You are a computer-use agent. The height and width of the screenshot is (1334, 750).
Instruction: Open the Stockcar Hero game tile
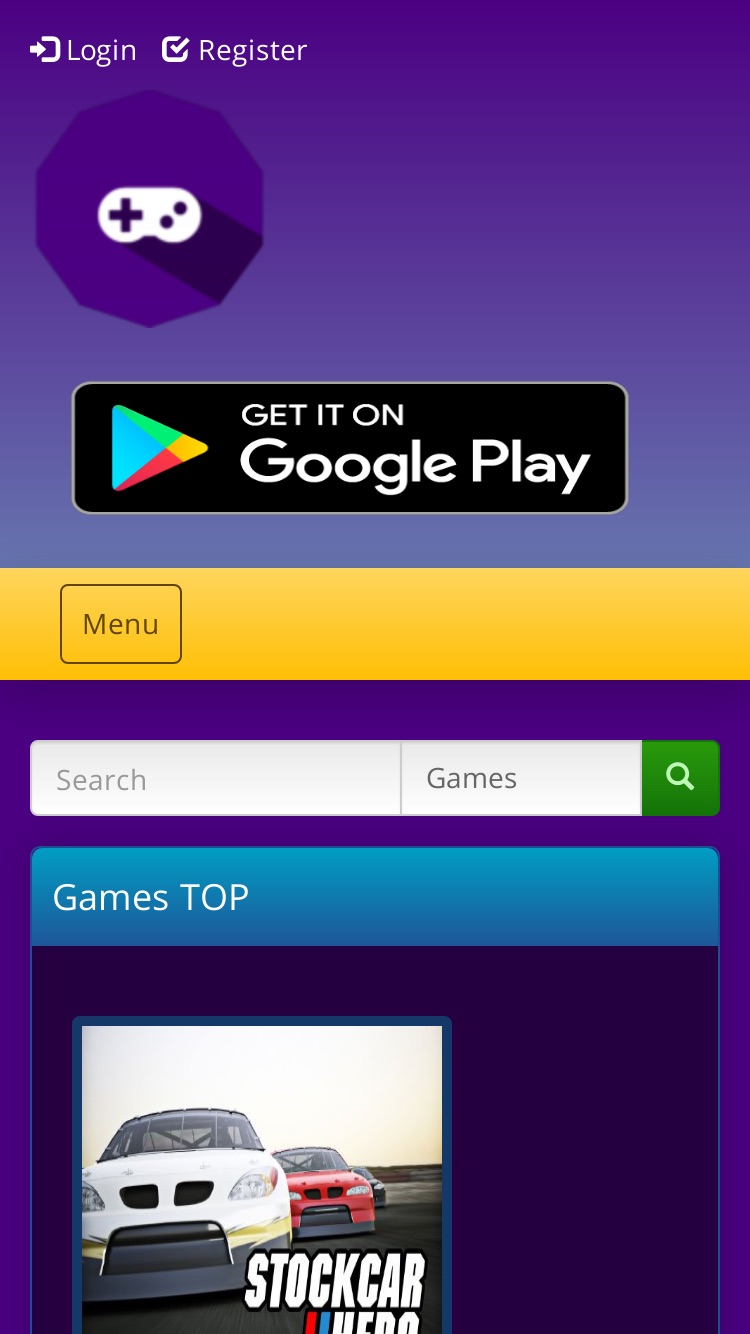click(262, 1176)
